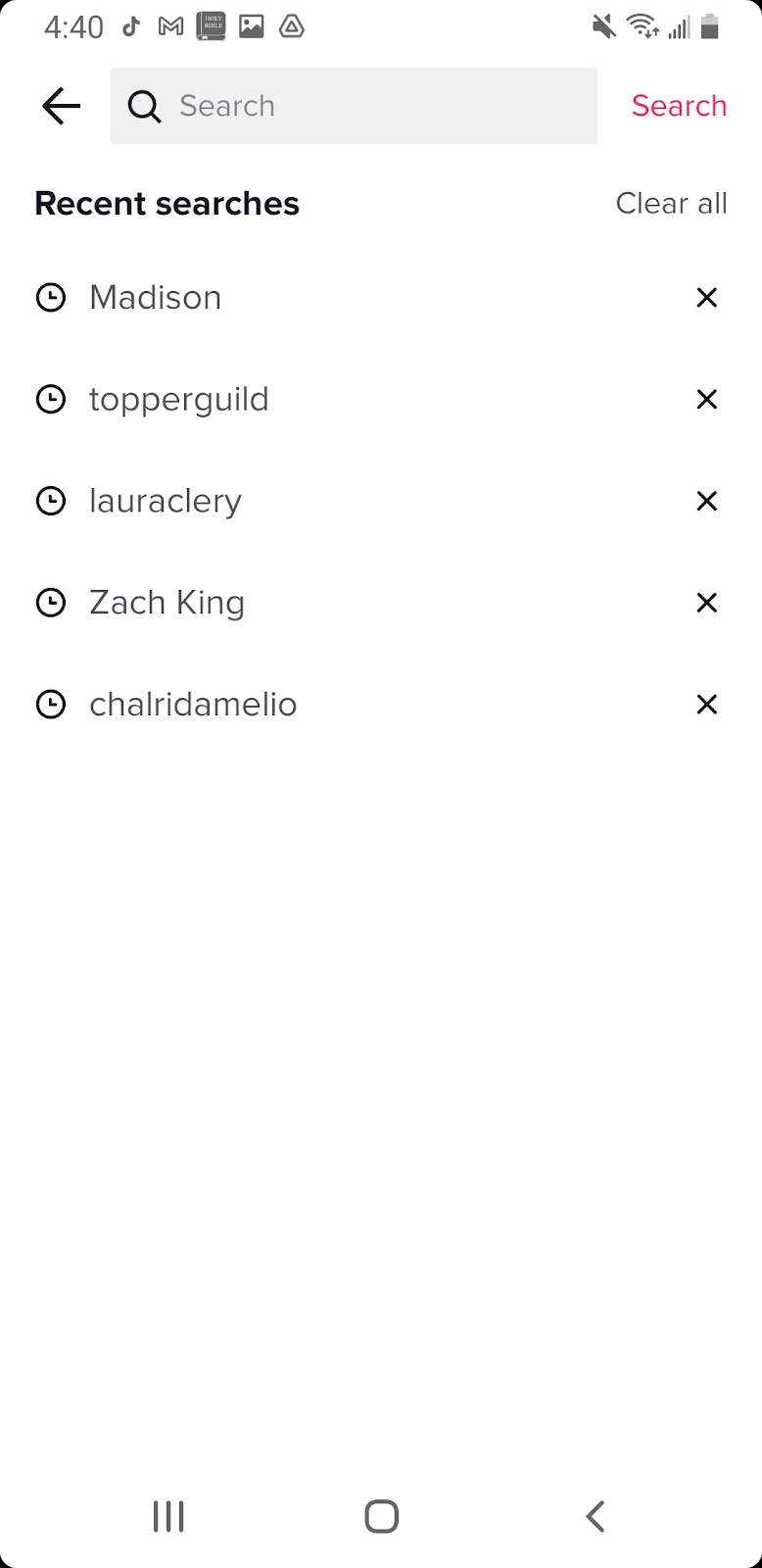Focus the Search text field
The height and width of the screenshot is (1568, 762).
372,106
